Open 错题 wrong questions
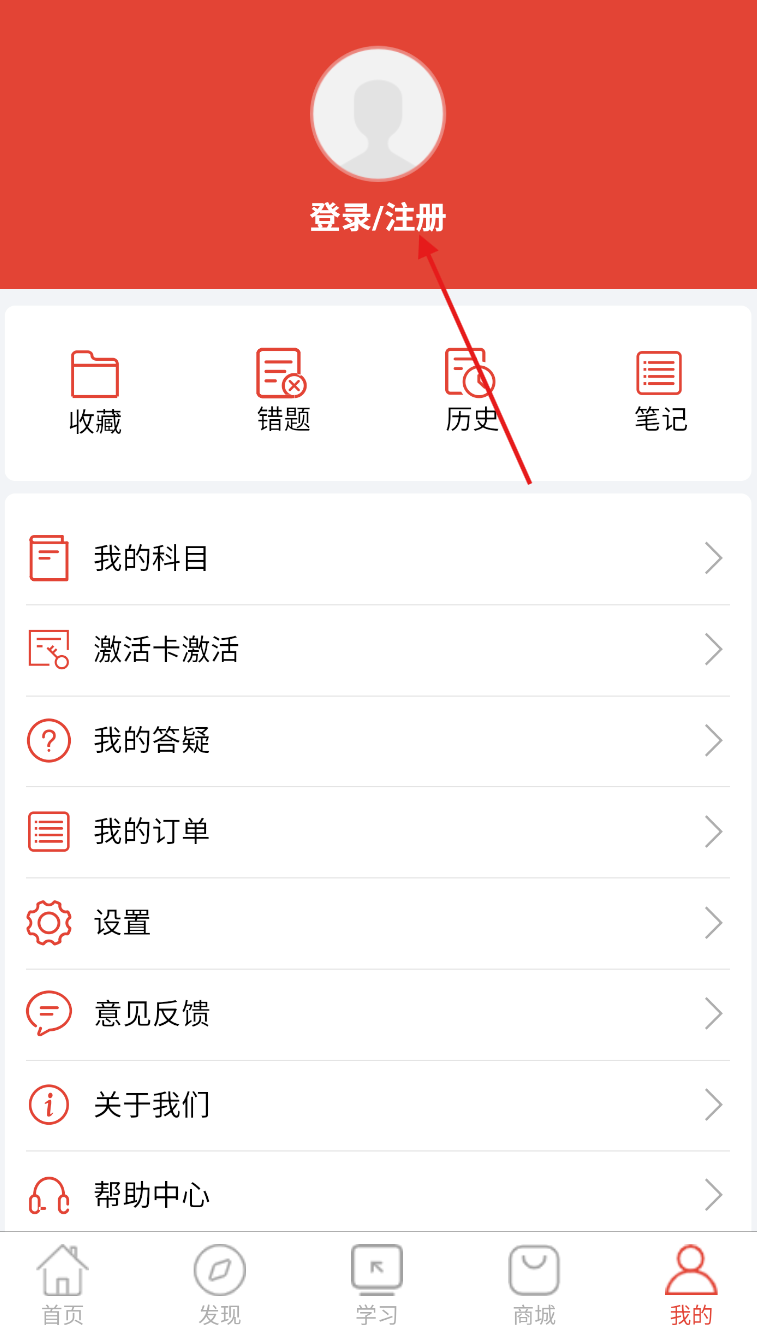This screenshot has height=1326, width=757. click(x=283, y=390)
